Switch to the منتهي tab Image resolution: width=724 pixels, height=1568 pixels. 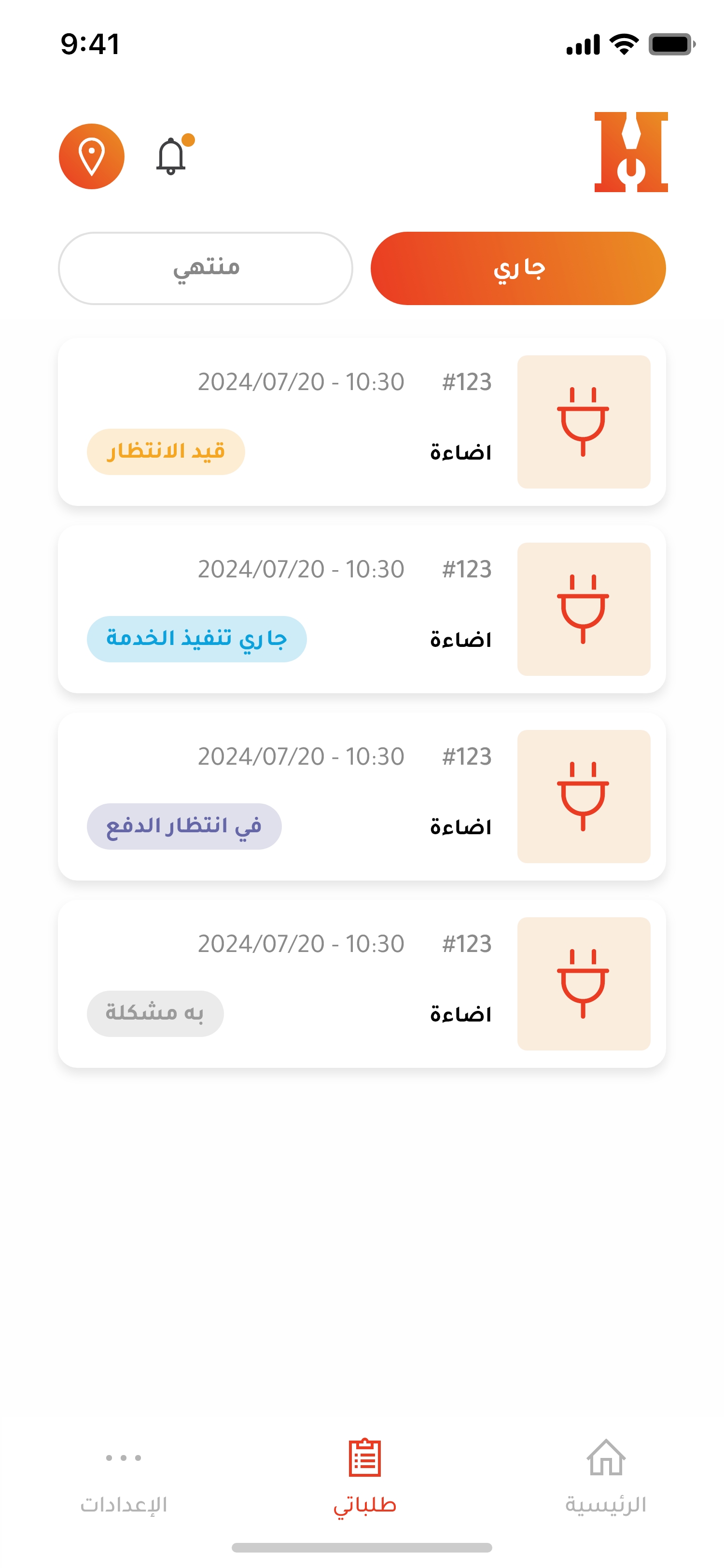[x=206, y=268]
